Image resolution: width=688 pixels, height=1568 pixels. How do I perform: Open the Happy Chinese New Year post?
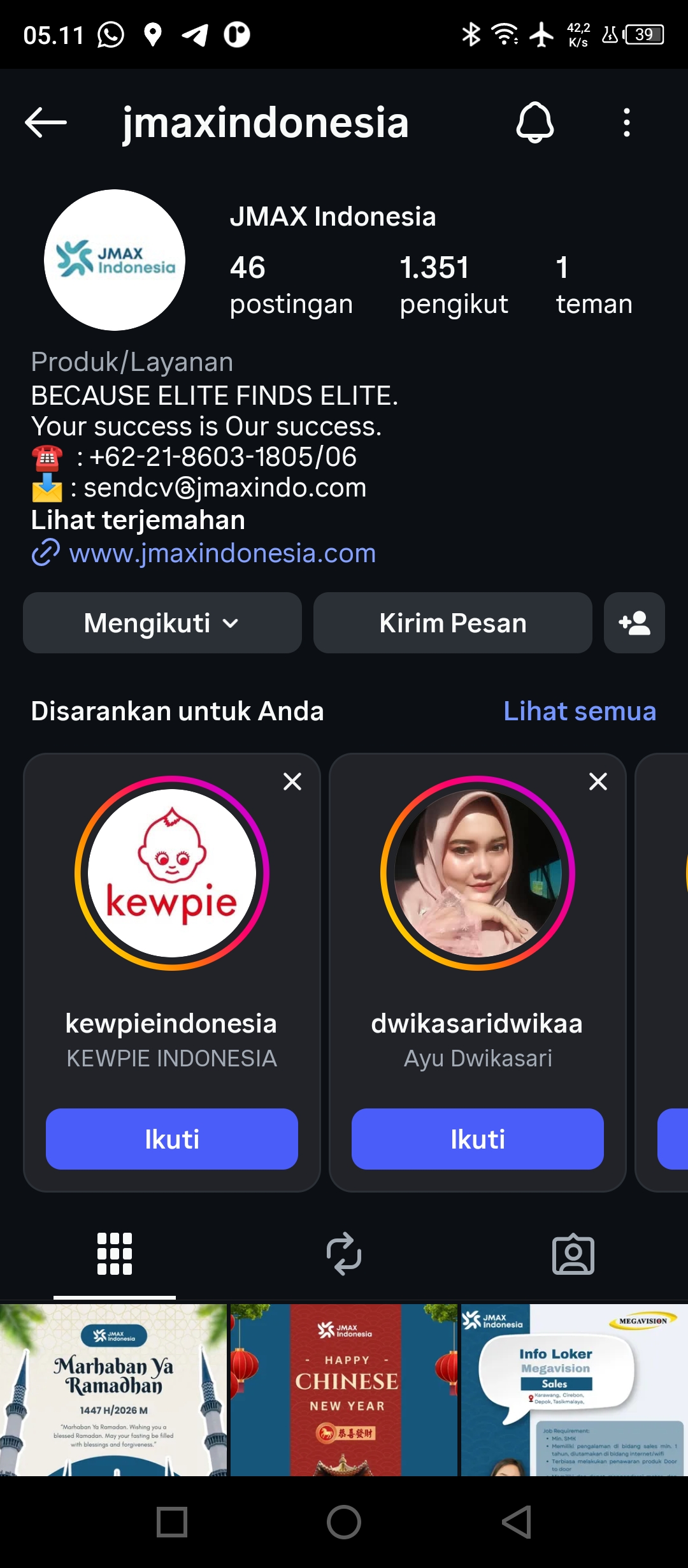(x=344, y=1390)
